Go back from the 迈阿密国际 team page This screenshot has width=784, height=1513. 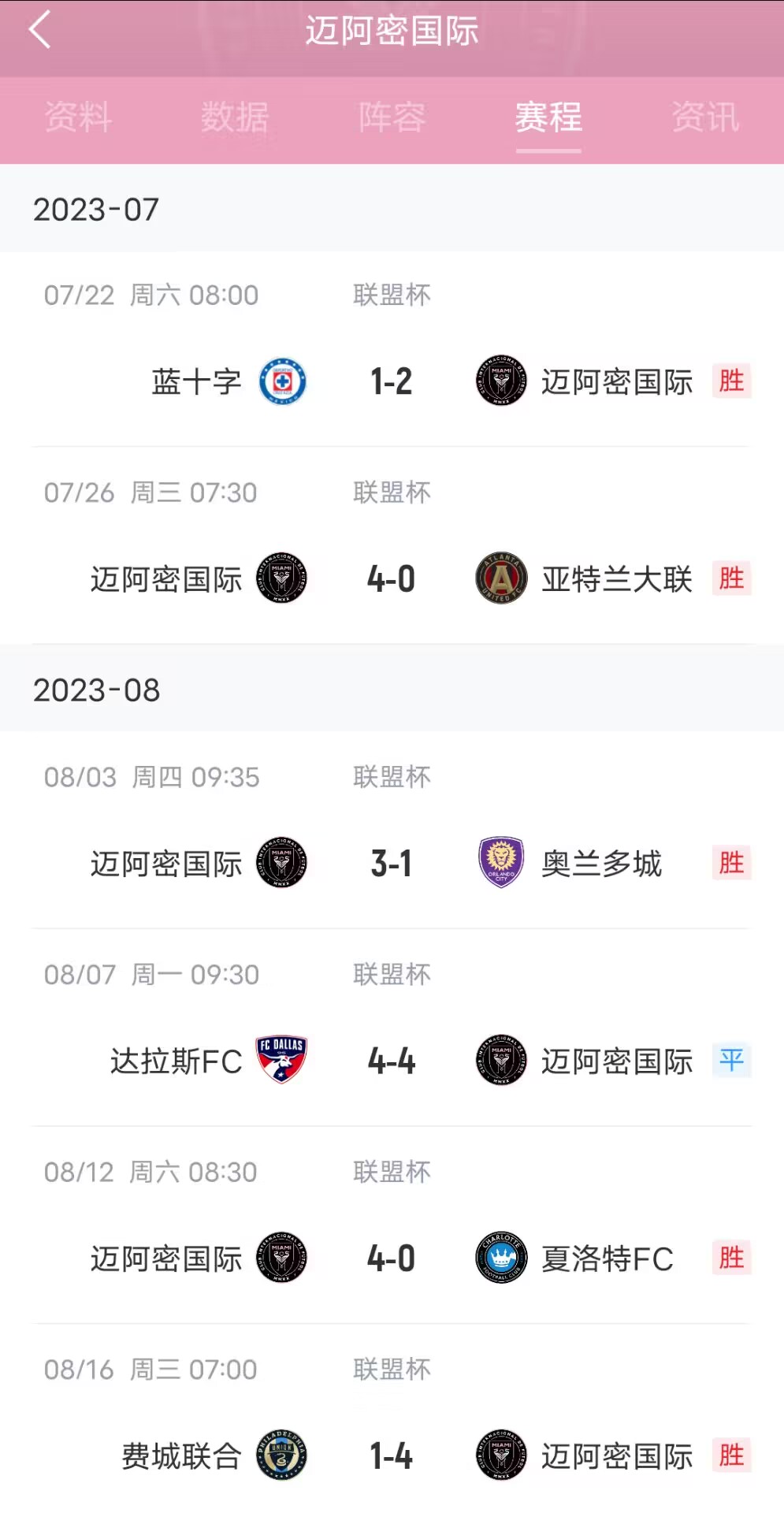point(39,30)
